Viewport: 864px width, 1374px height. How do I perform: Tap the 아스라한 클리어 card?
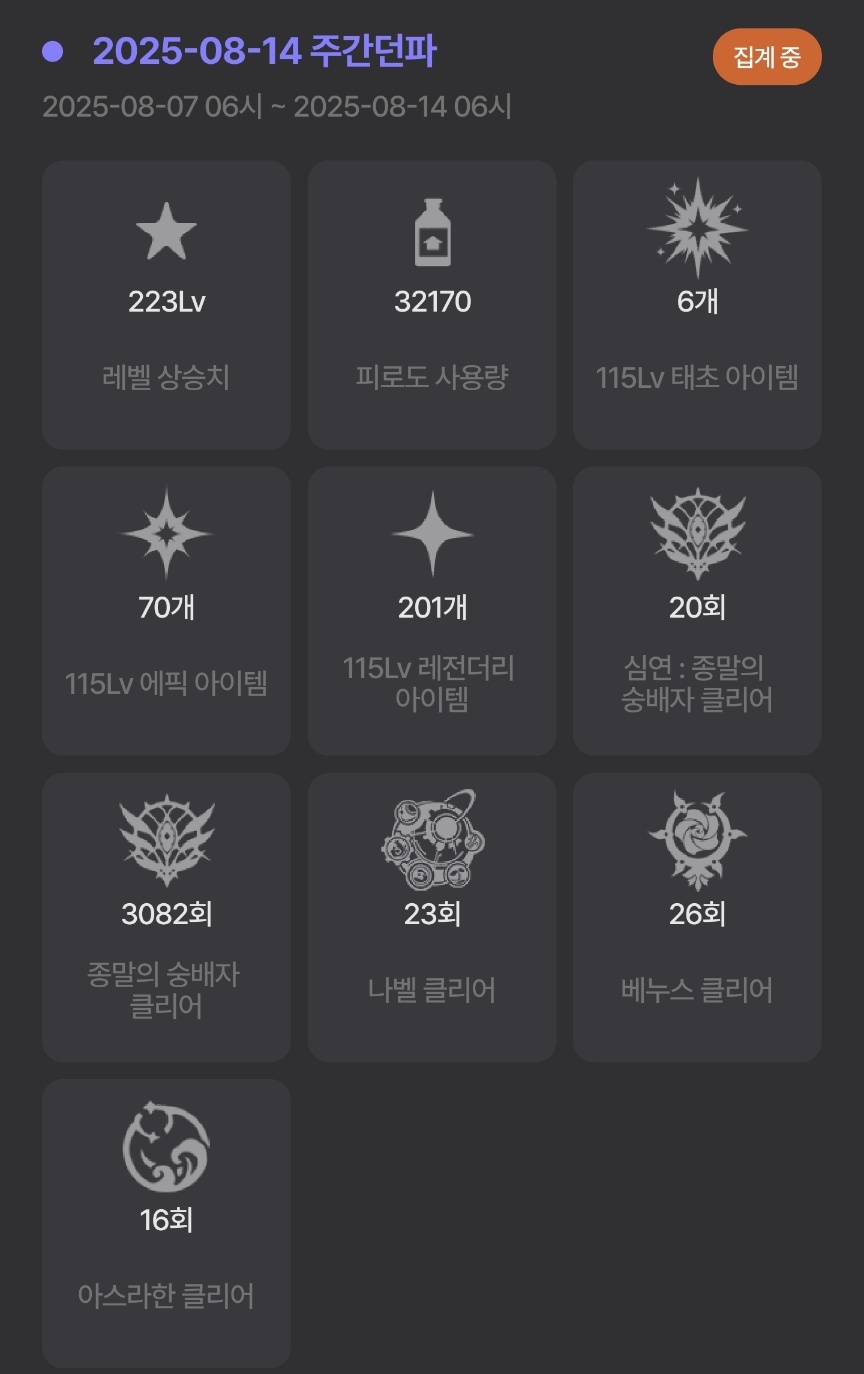click(x=166, y=1223)
